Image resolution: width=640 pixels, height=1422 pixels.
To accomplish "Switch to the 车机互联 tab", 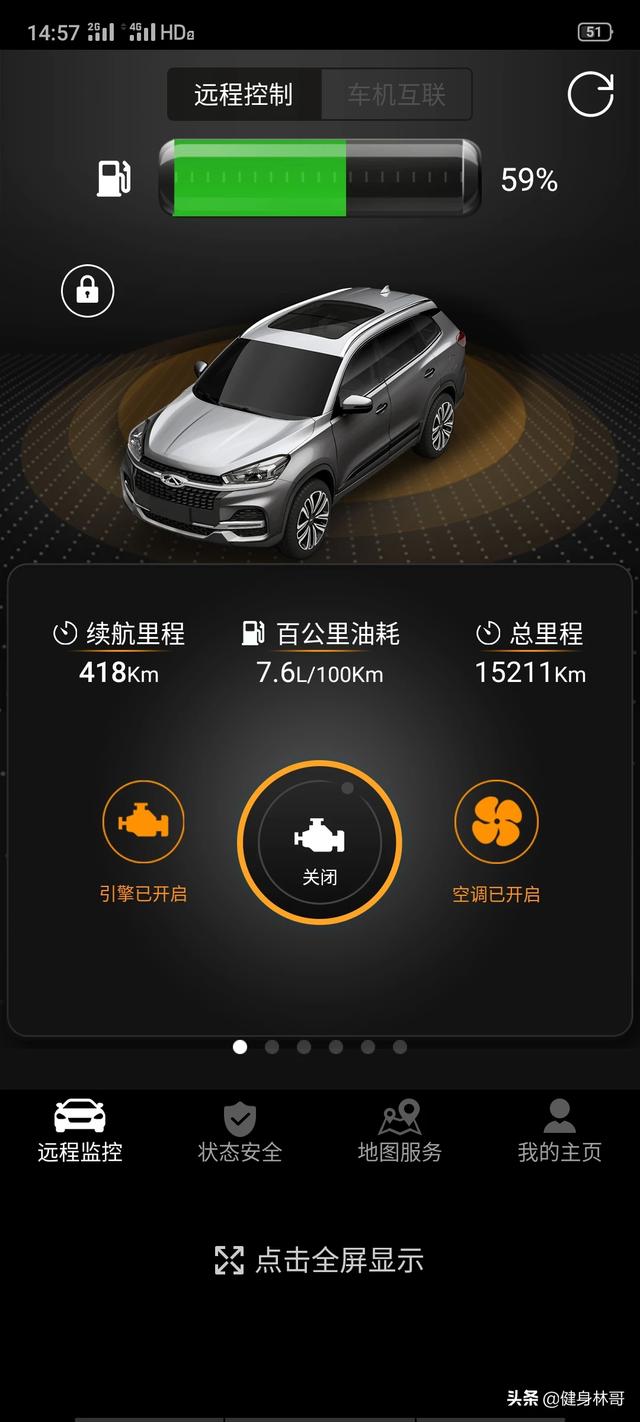I will coord(396,95).
